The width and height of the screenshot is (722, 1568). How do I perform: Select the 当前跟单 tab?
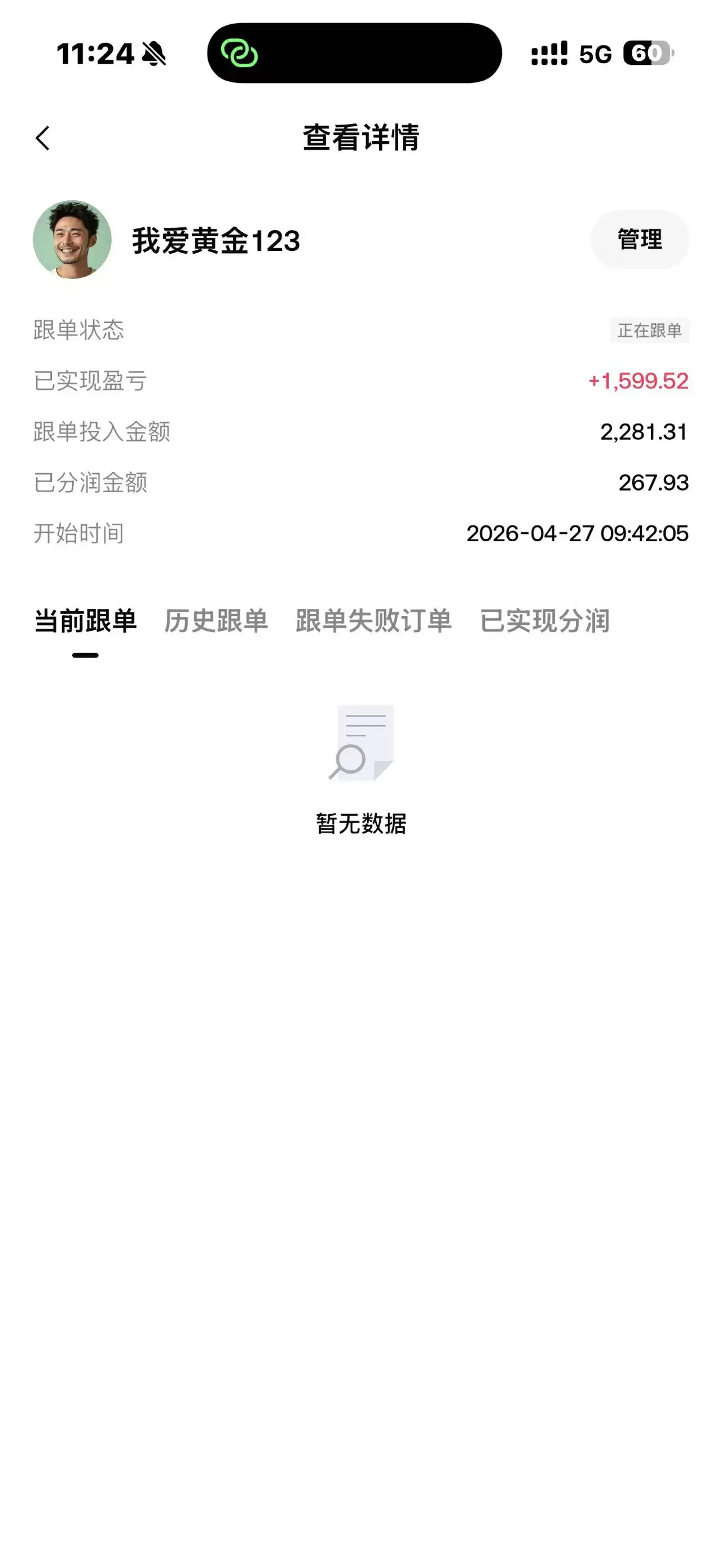tap(85, 621)
